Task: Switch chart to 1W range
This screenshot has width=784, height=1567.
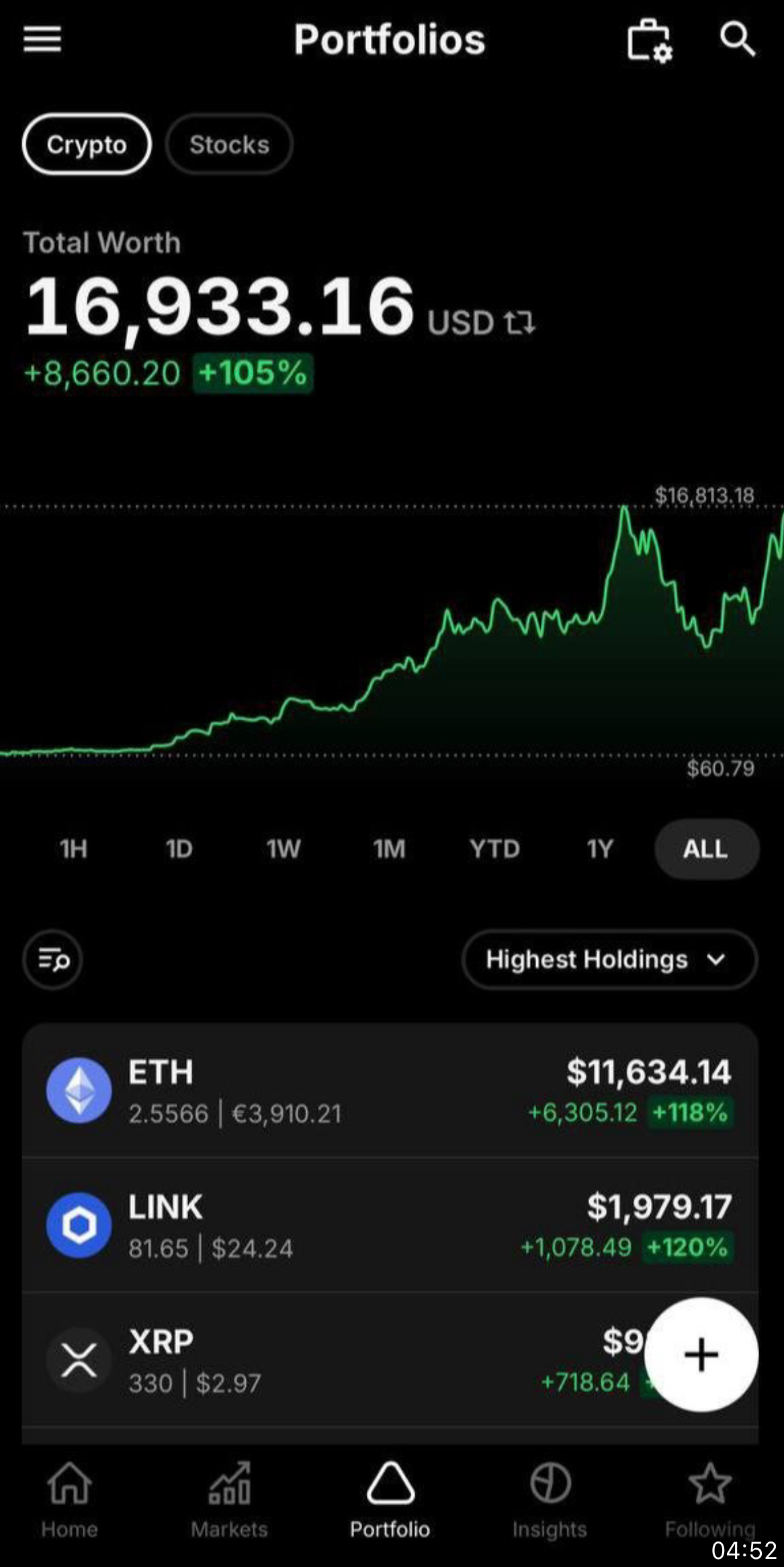Action: (284, 849)
